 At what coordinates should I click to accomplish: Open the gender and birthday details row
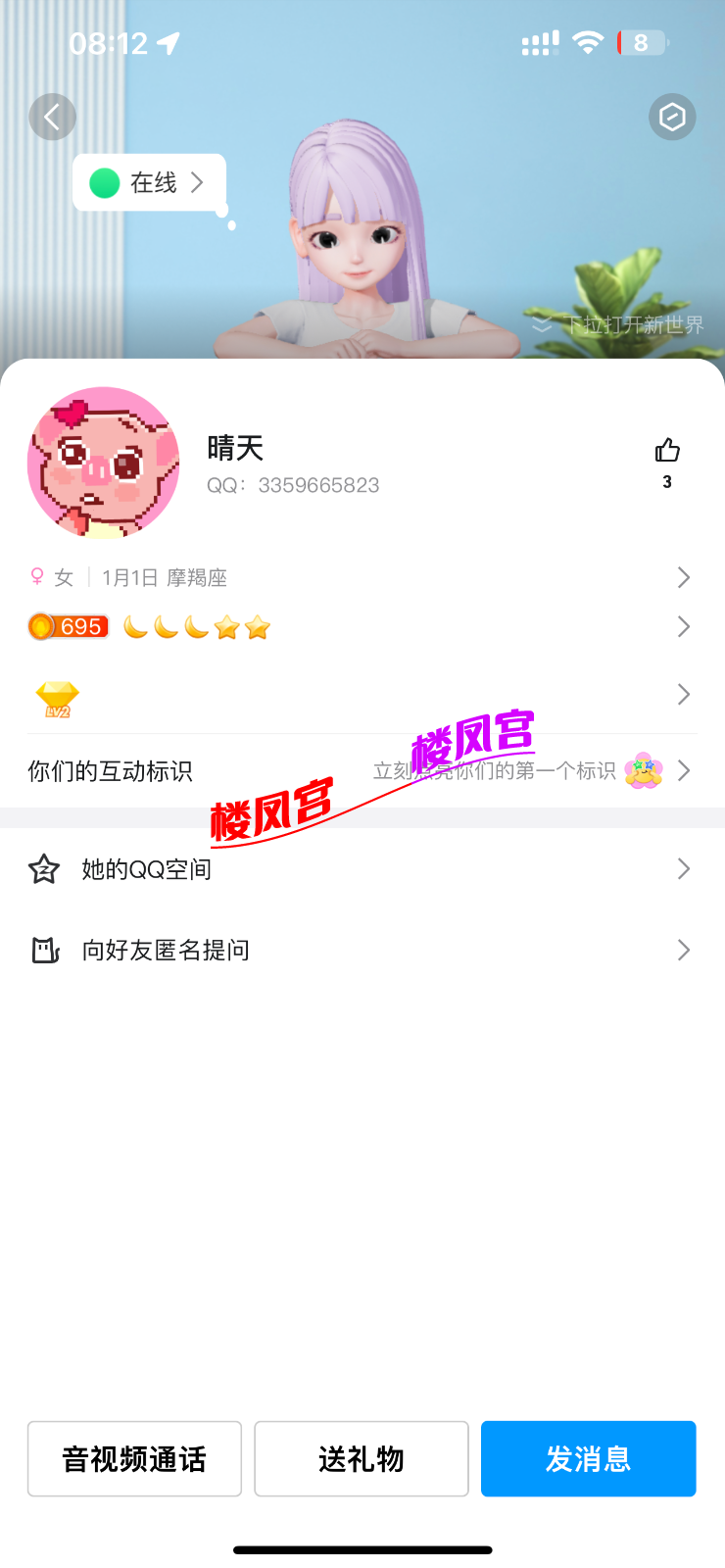[x=361, y=577]
